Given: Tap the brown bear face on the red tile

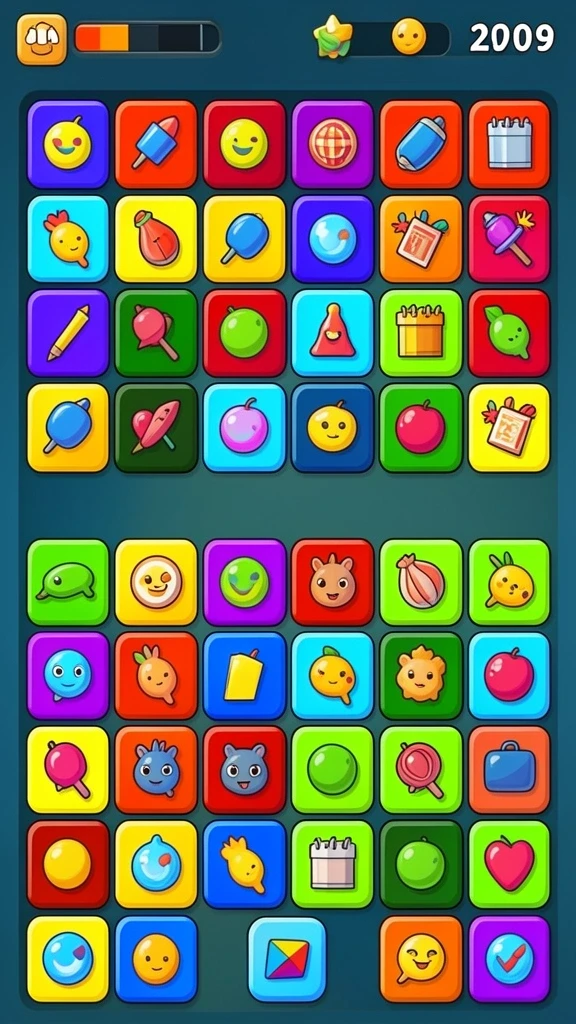Looking at the screenshot, I should coord(332,582).
